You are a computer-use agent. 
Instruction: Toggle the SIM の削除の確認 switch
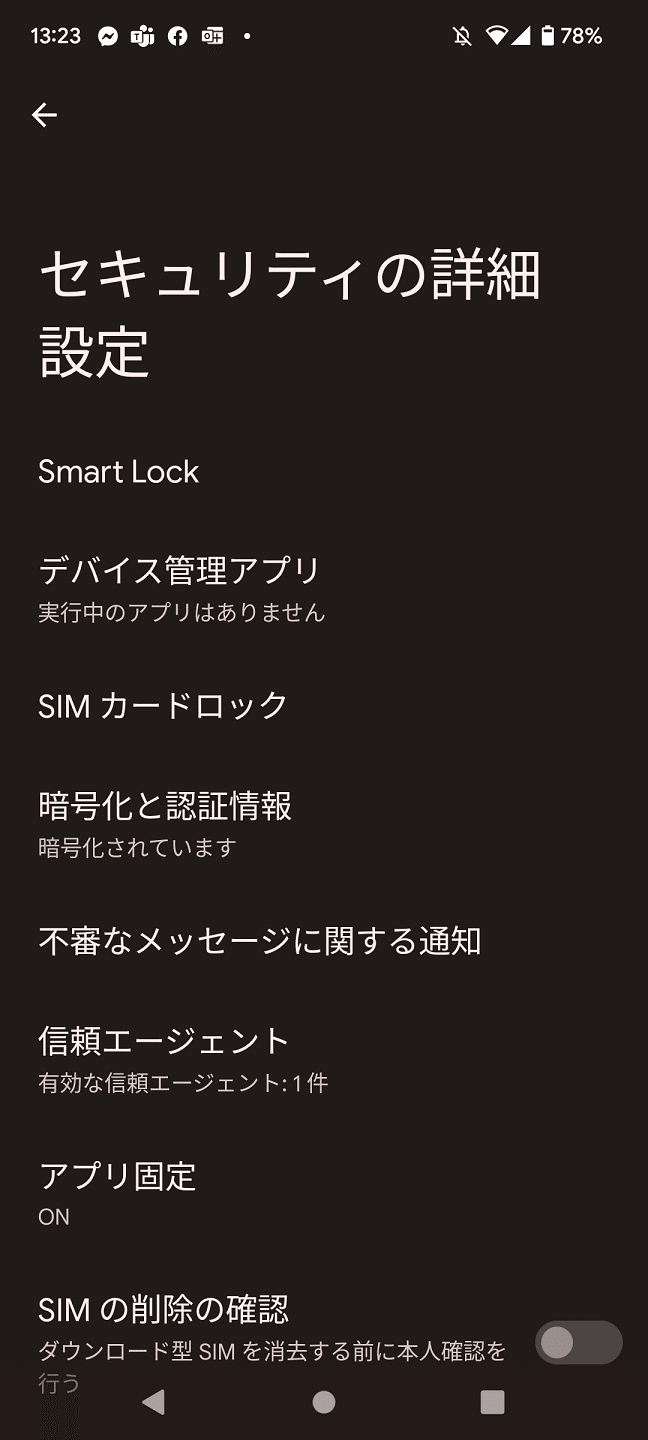coord(578,1343)
